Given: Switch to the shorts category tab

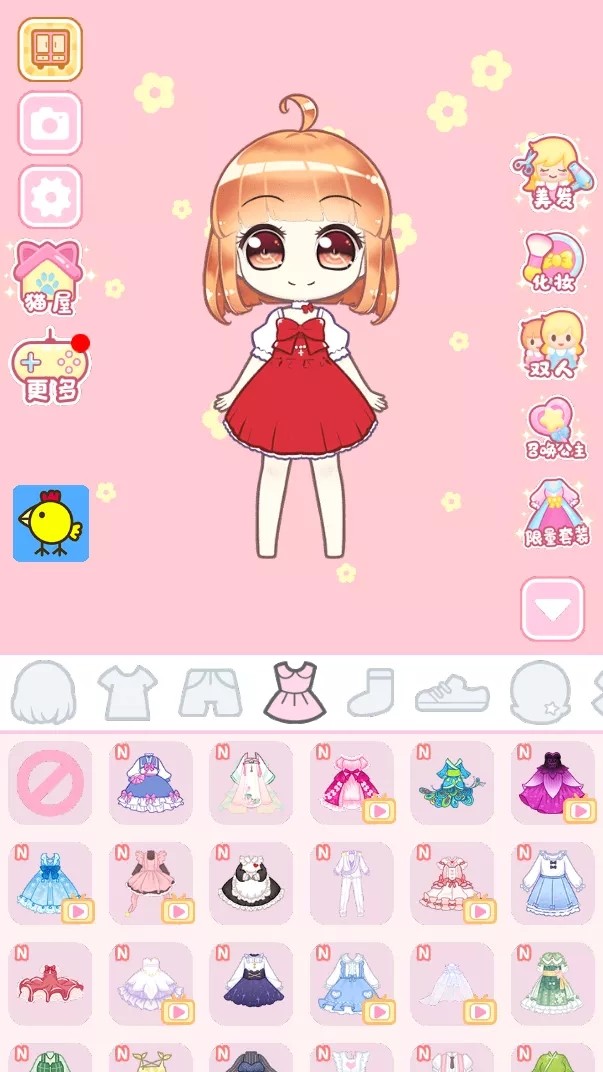Looking at the screenshot, I should pos(210,692).
